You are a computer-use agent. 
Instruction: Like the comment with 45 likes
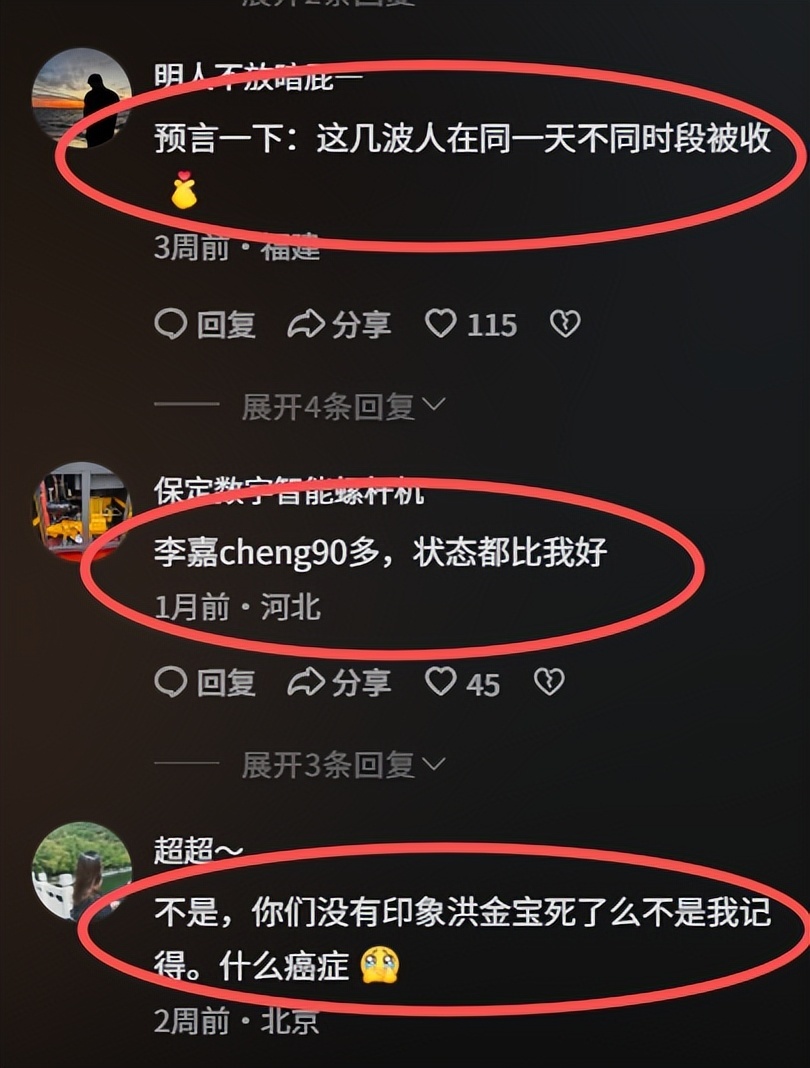463,682
